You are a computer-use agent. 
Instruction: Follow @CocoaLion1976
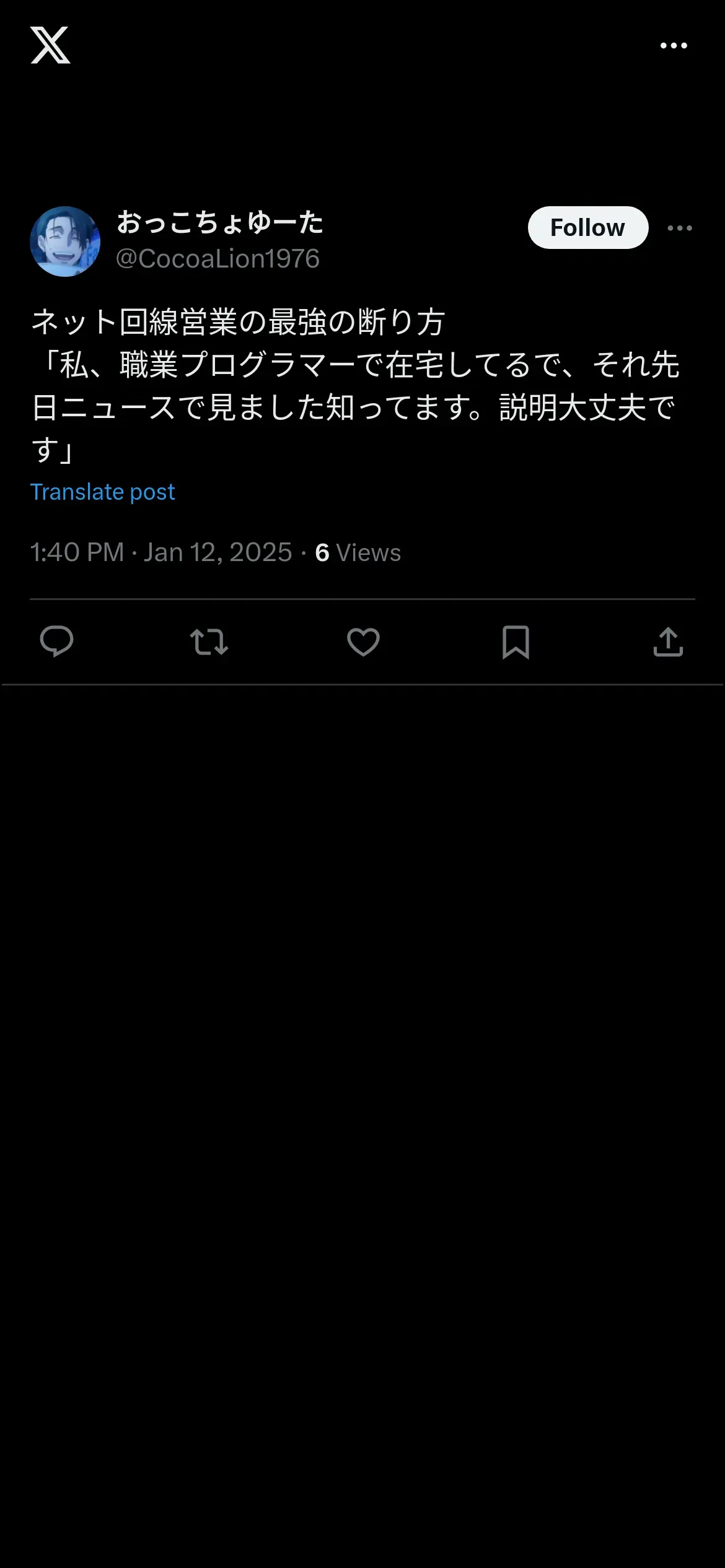coord(587,228)
